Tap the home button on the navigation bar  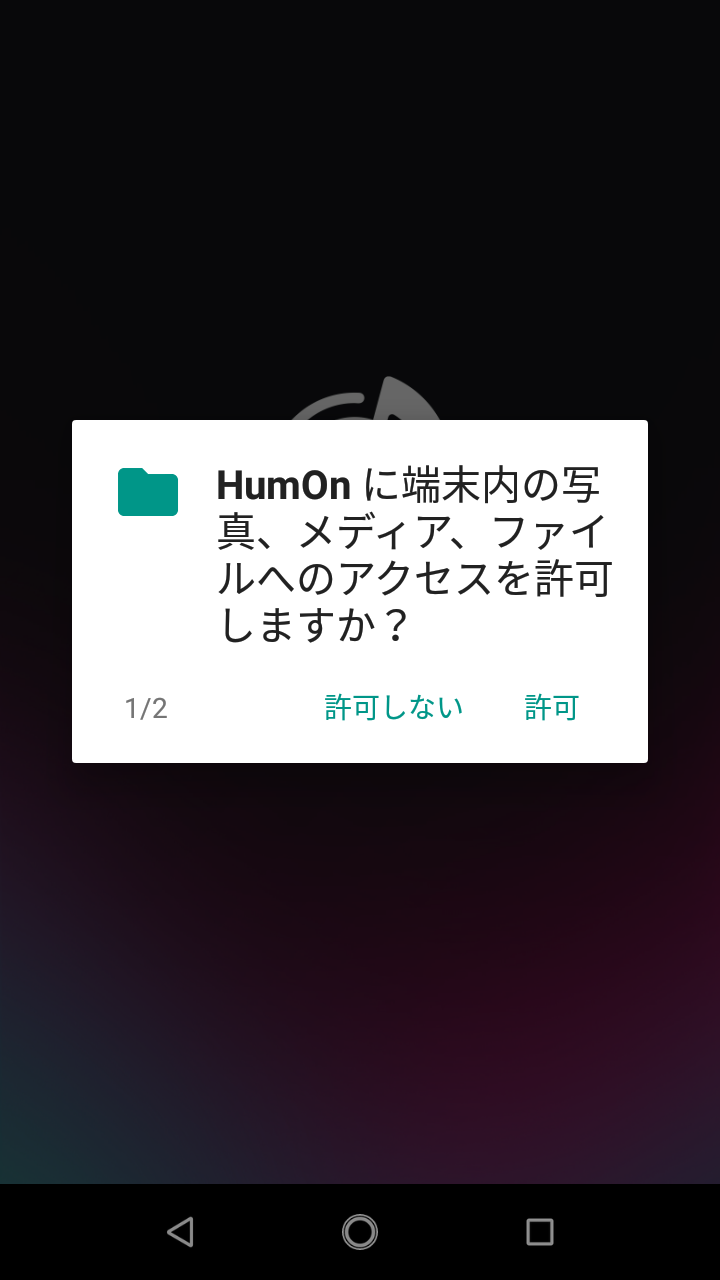point(360,1231)
